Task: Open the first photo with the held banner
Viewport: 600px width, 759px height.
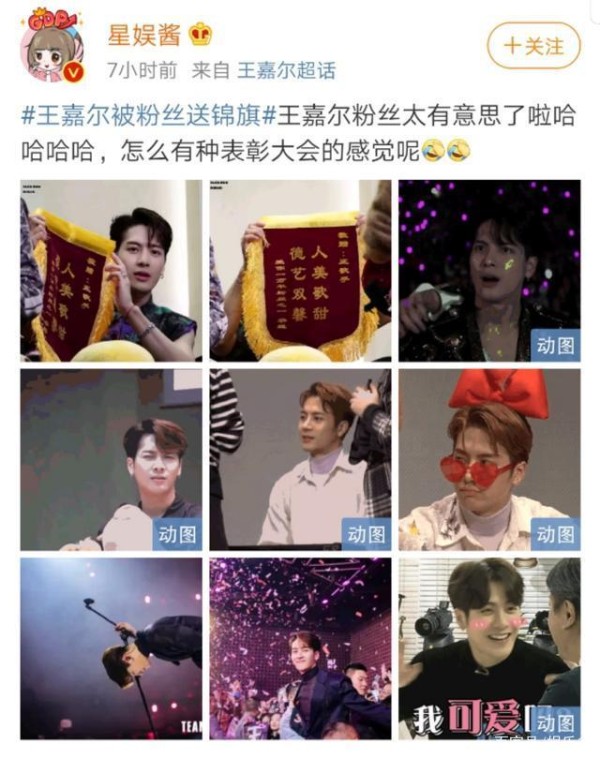Action: pyautogui.click(x=110, y=270)
